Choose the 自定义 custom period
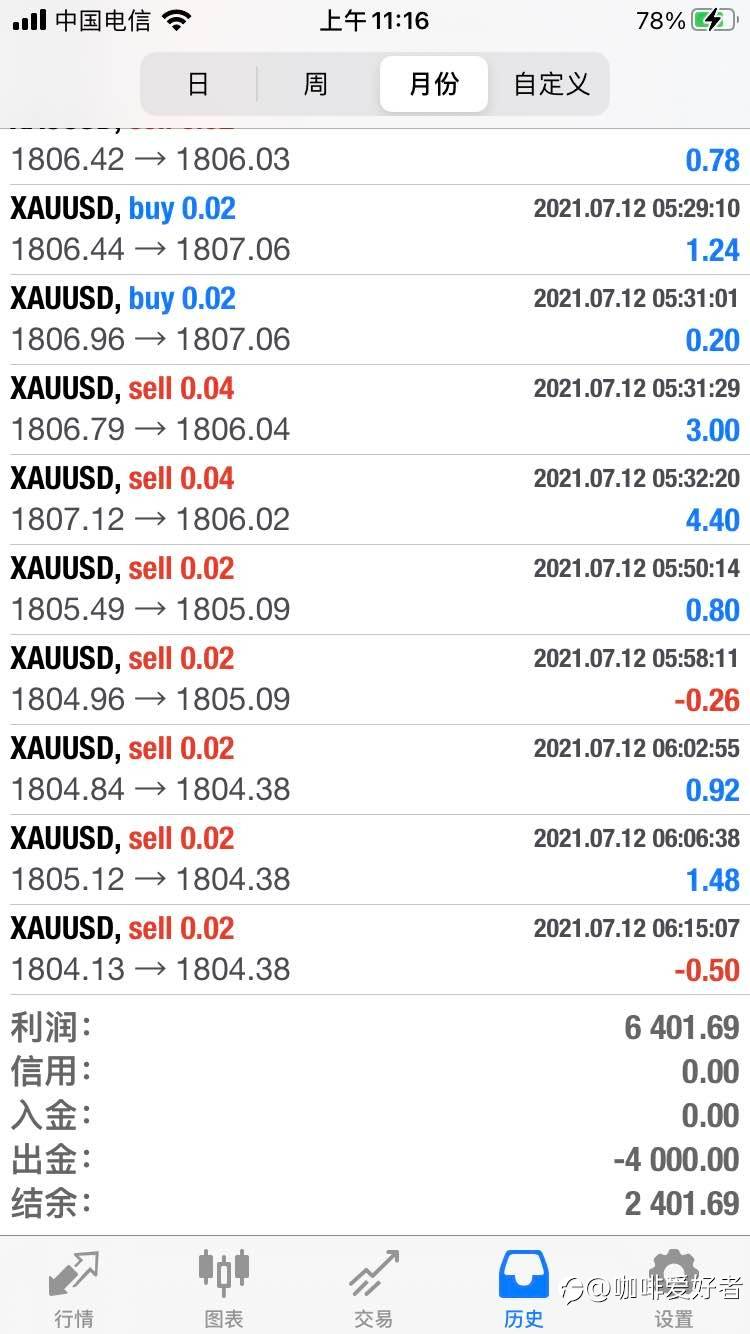The image size is (750, 1334). [551, 84]
